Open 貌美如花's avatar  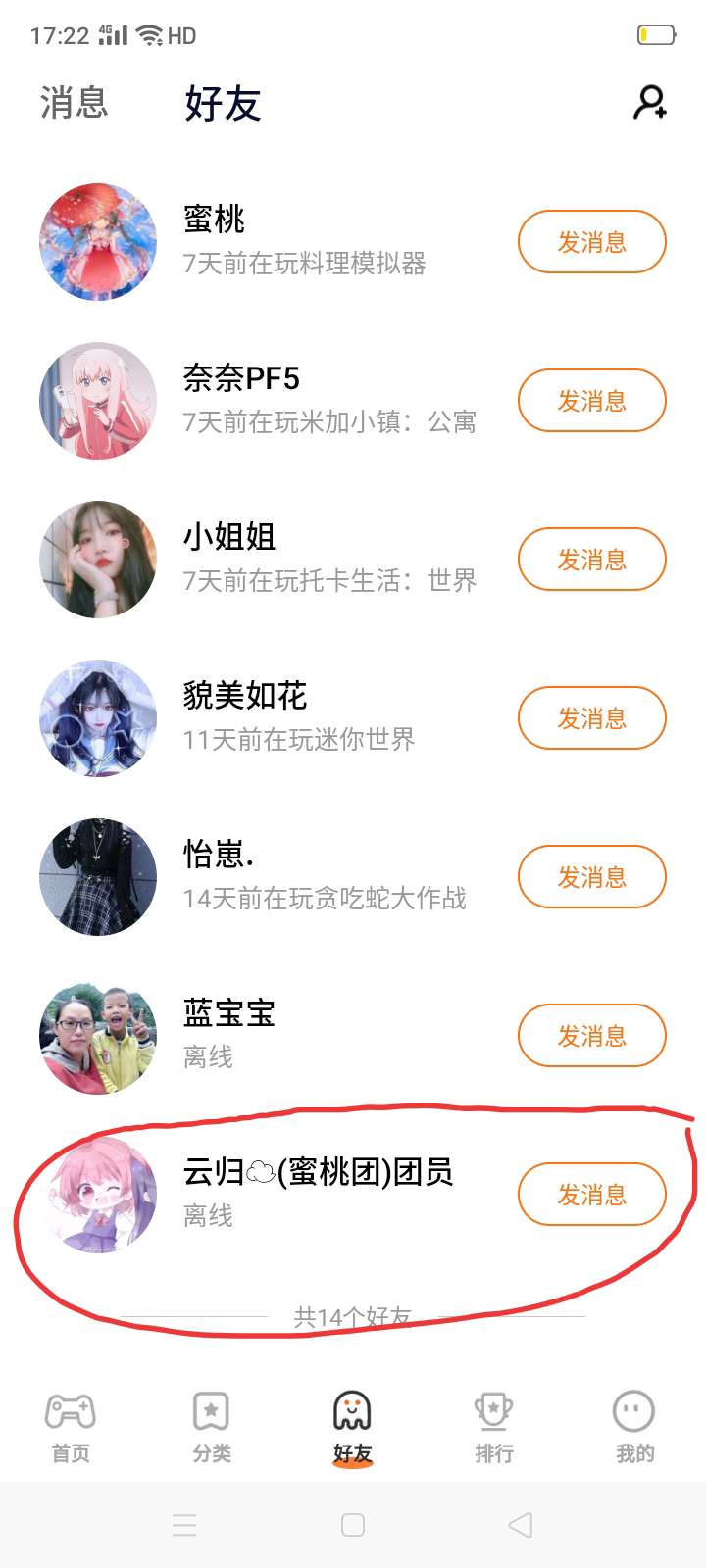pos(98,718)
